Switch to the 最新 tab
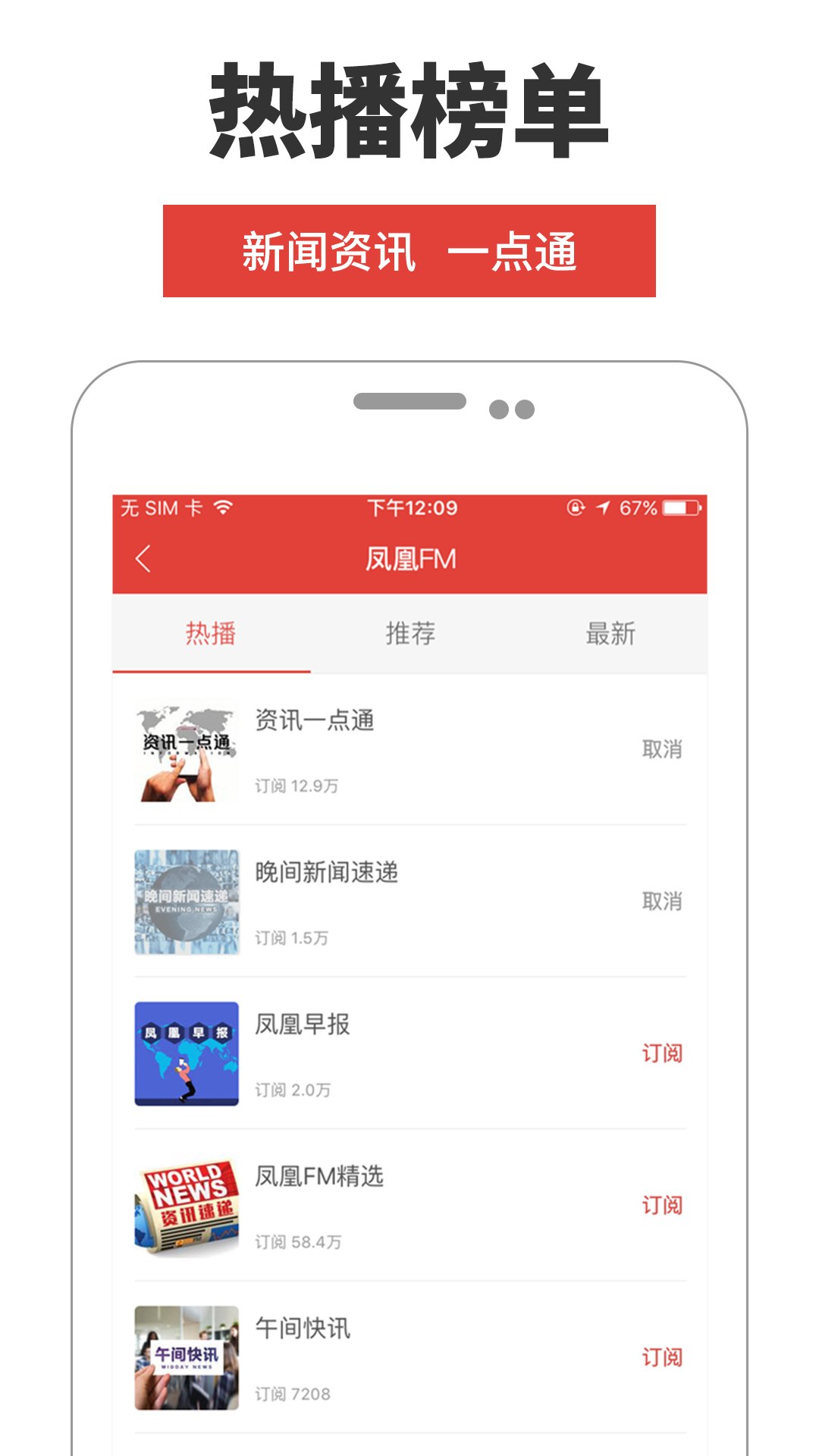Image resolution: width=819 pixels, height=1456 pixels. (x=609, y=635)
